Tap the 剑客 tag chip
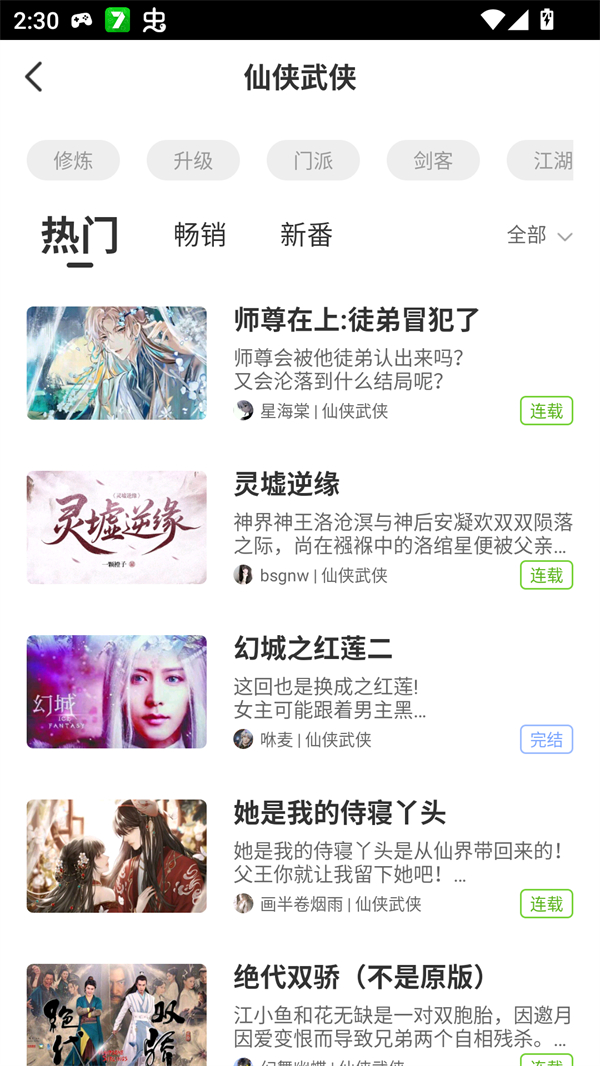Screen dimensions: 600x1066 coord(433,160)
